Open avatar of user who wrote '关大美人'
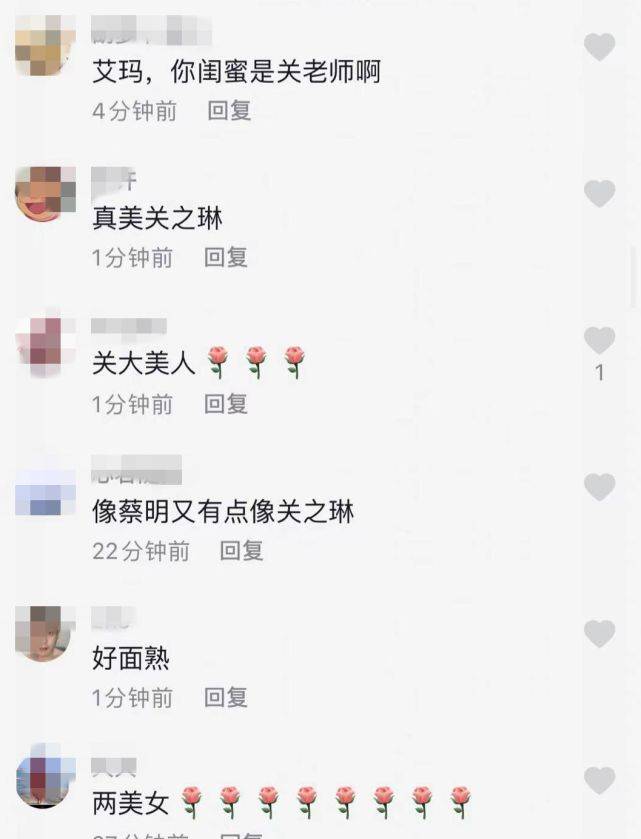Image resolution: width=641 pixels, height=839 pixels. [43, 343]
